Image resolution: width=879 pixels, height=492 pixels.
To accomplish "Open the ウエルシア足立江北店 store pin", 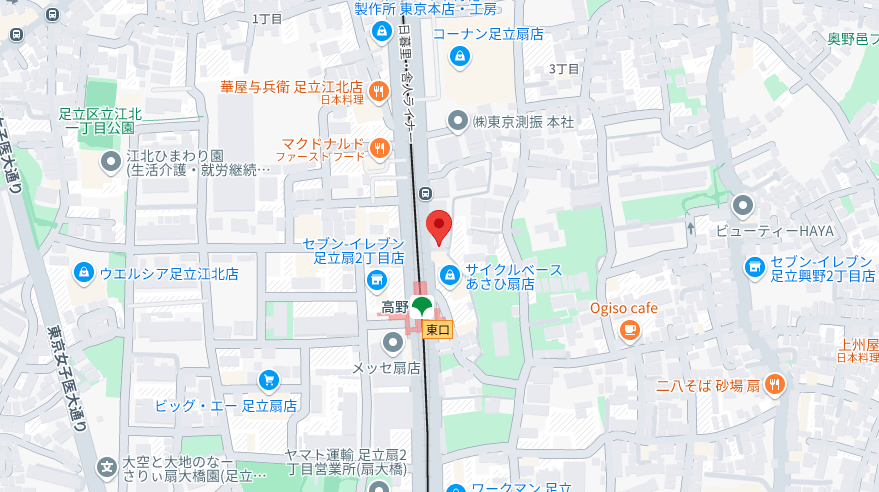I will point(83,272).
